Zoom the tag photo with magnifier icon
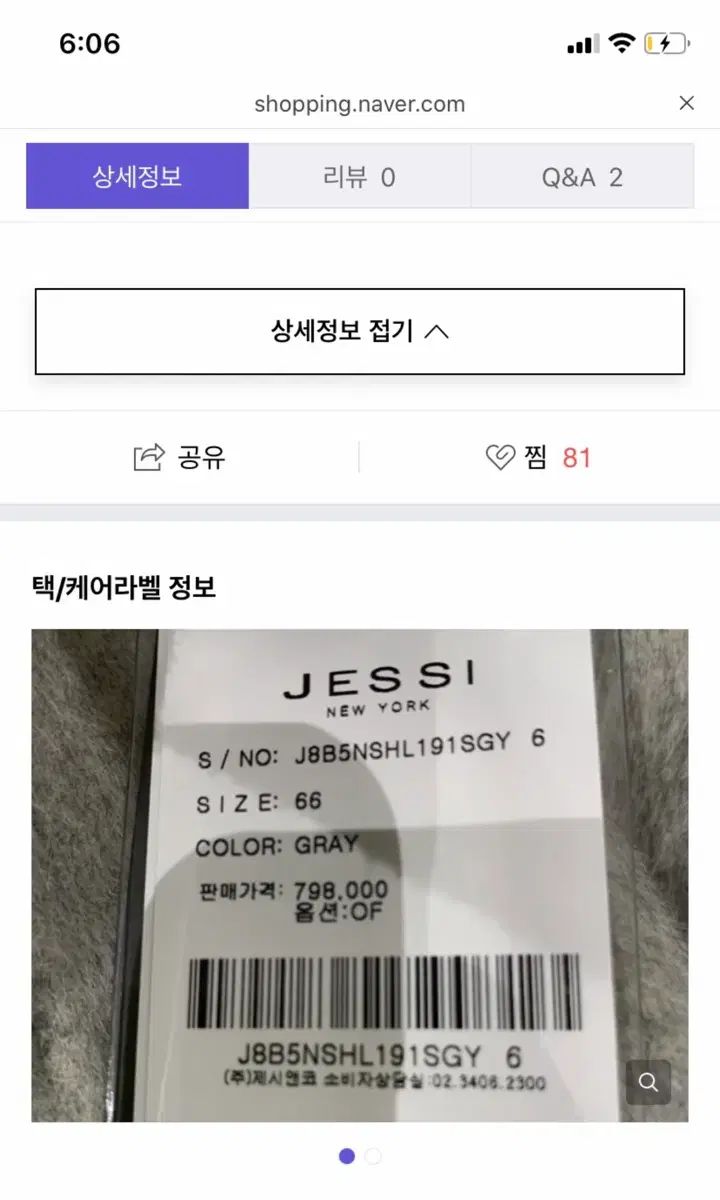The height and width of the screenshot is (1200, 720). [648, 1082]
